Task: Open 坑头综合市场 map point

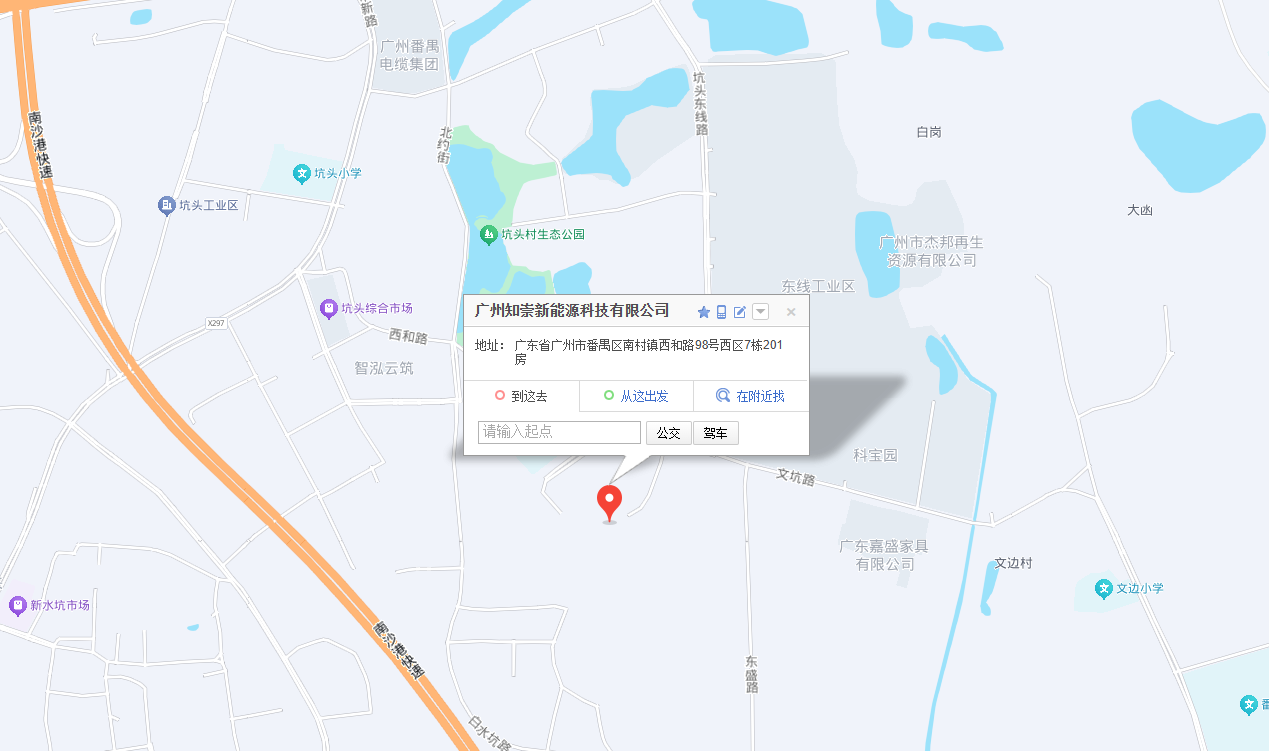Action: pos(328,309)
